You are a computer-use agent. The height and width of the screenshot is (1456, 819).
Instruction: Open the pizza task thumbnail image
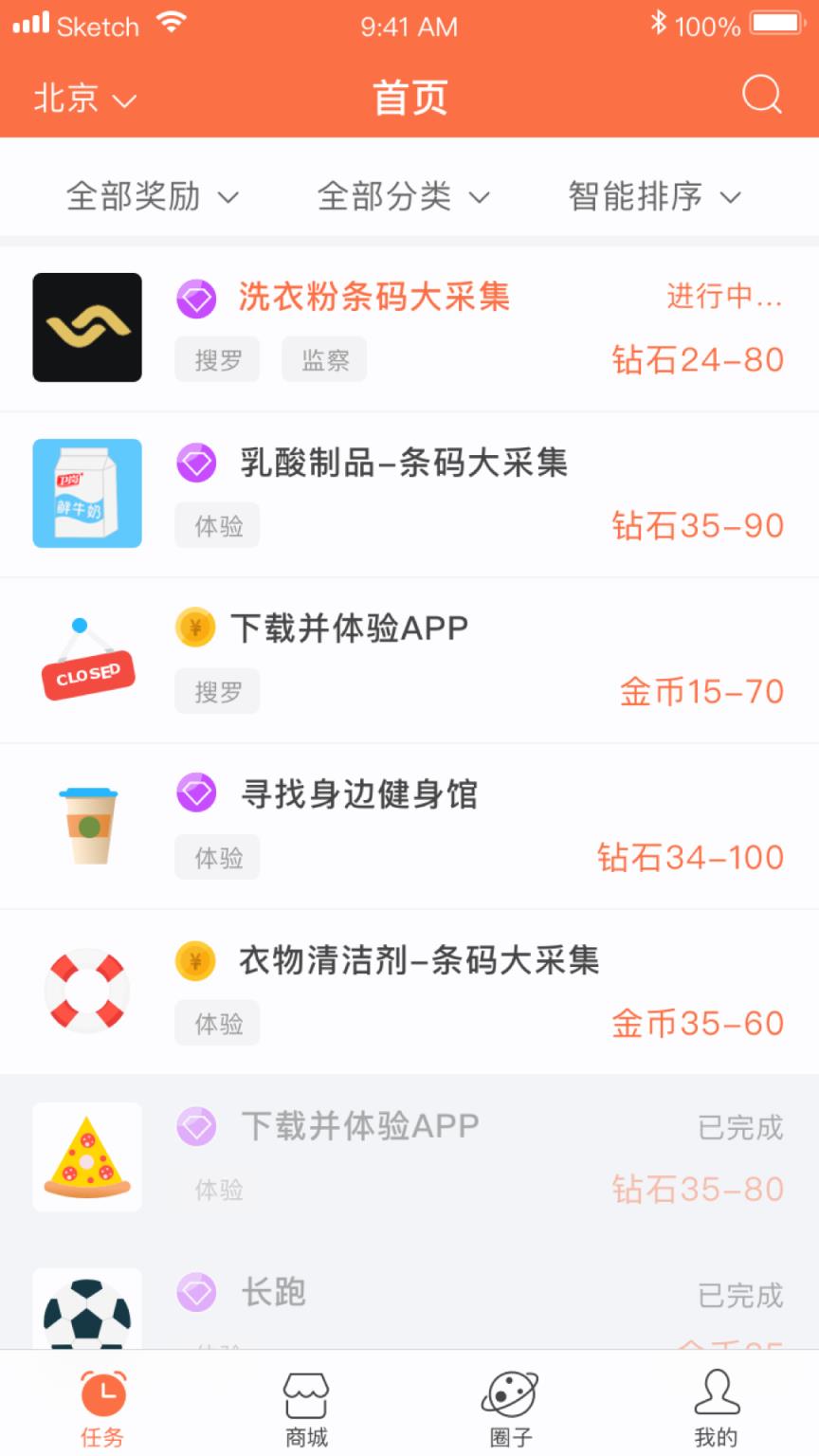tap(87, 1157)
